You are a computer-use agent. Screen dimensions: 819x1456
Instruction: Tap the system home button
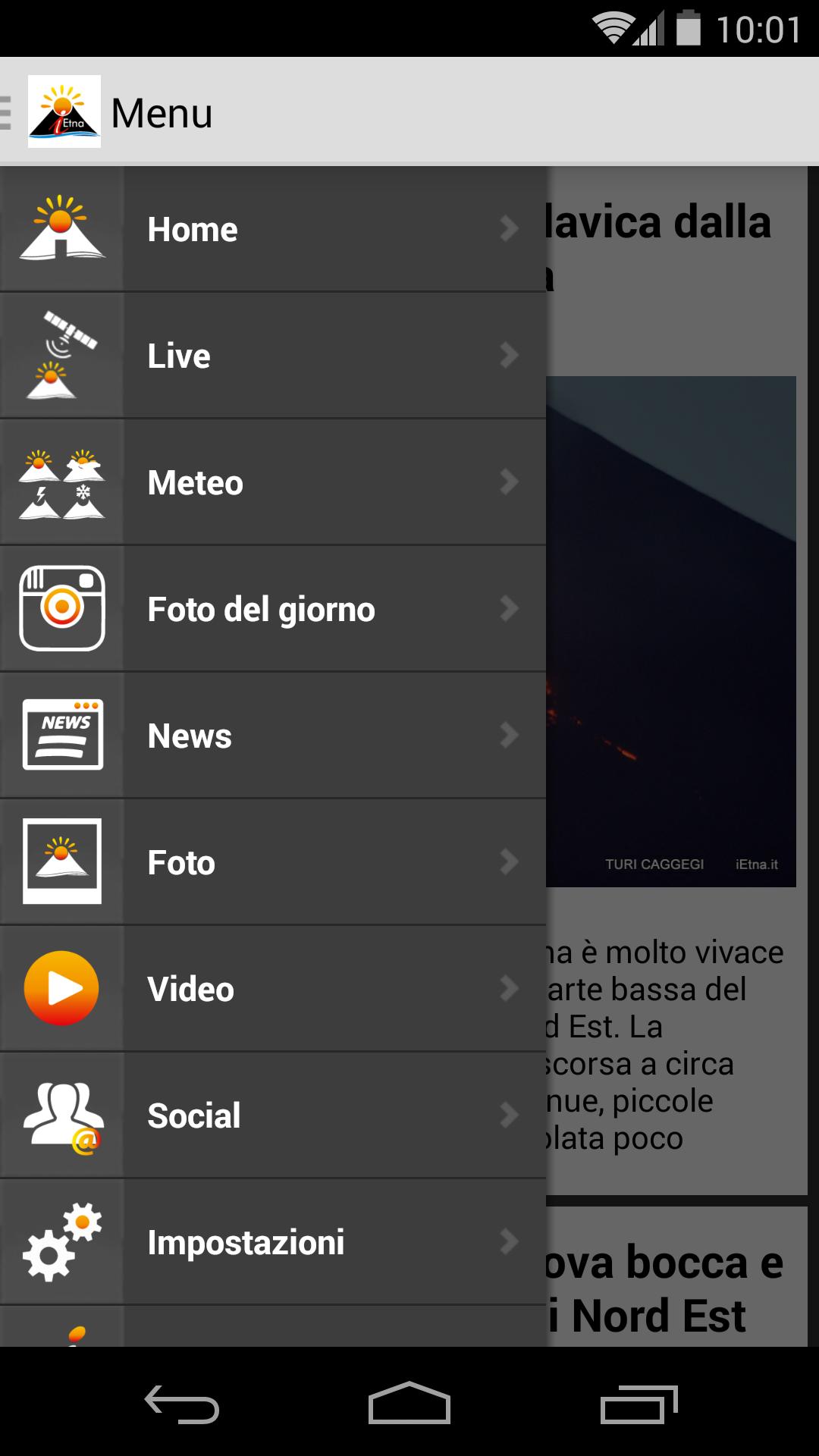coord(409,1404)
